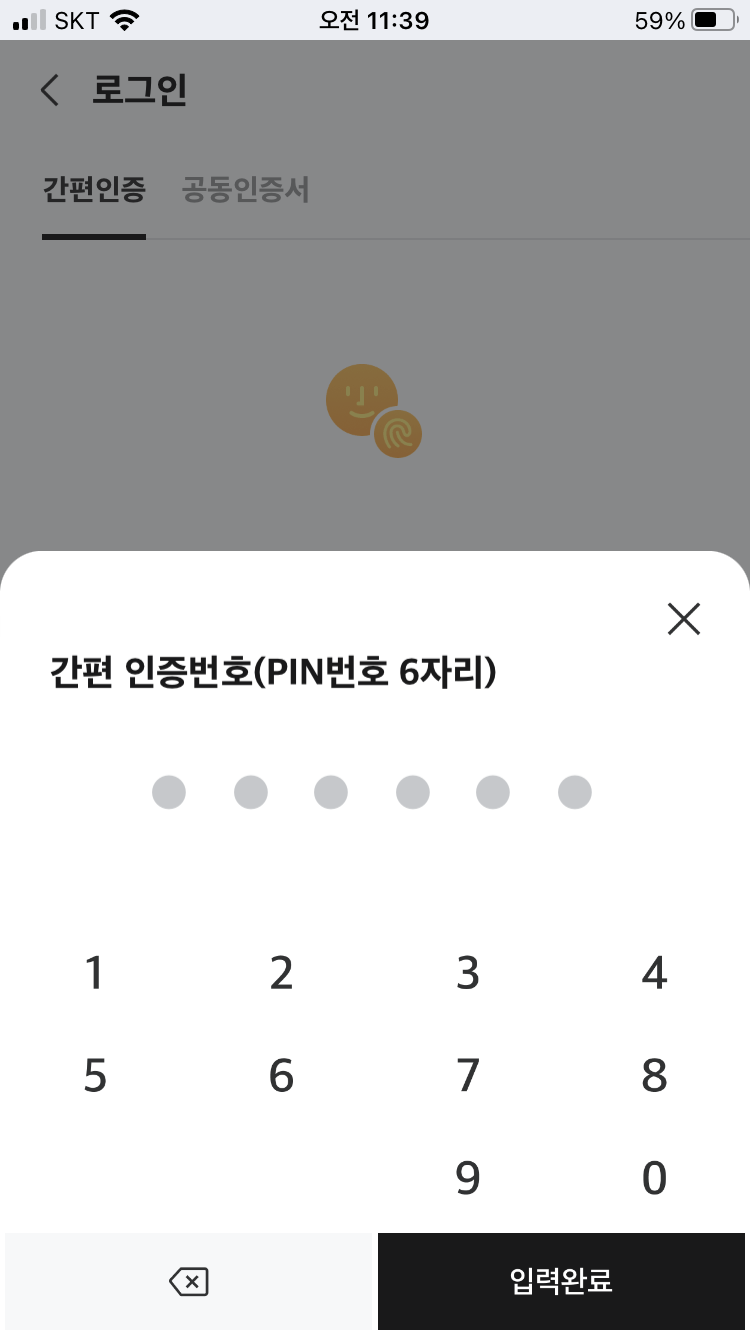Switch to the 공동인증서 tab
The image size is (750, 1334).
[x=246, y=190]
